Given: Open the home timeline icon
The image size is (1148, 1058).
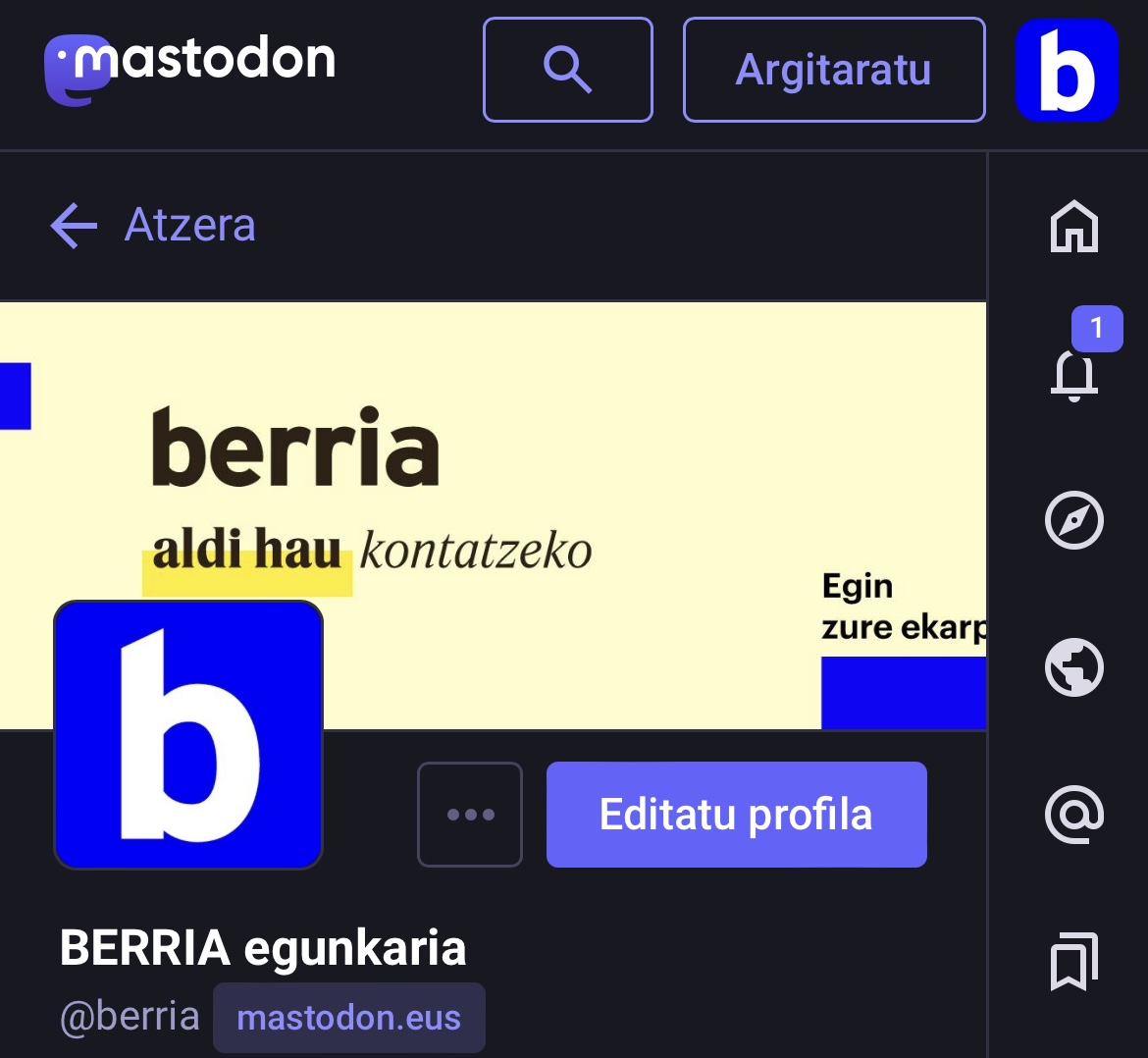Looking at the screenshot, I should [x=1074, y=227].
